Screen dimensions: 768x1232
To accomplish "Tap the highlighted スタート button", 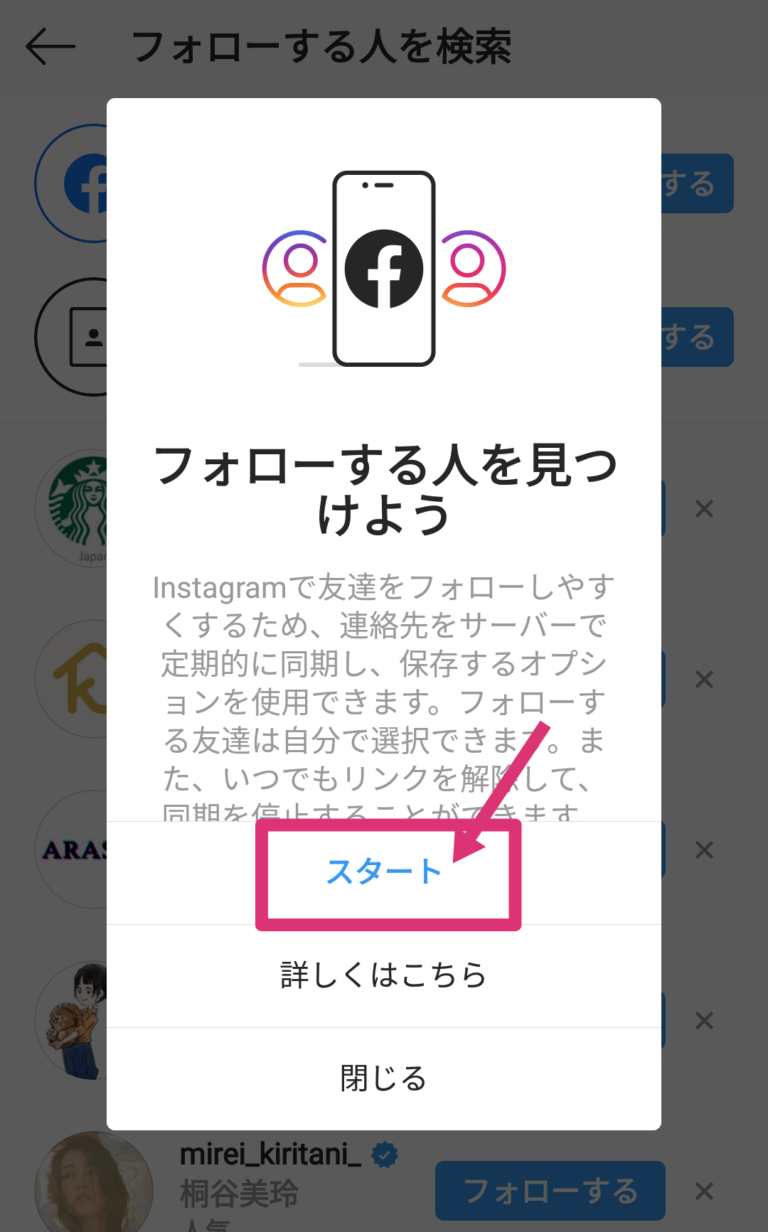I will coord(384,870).
